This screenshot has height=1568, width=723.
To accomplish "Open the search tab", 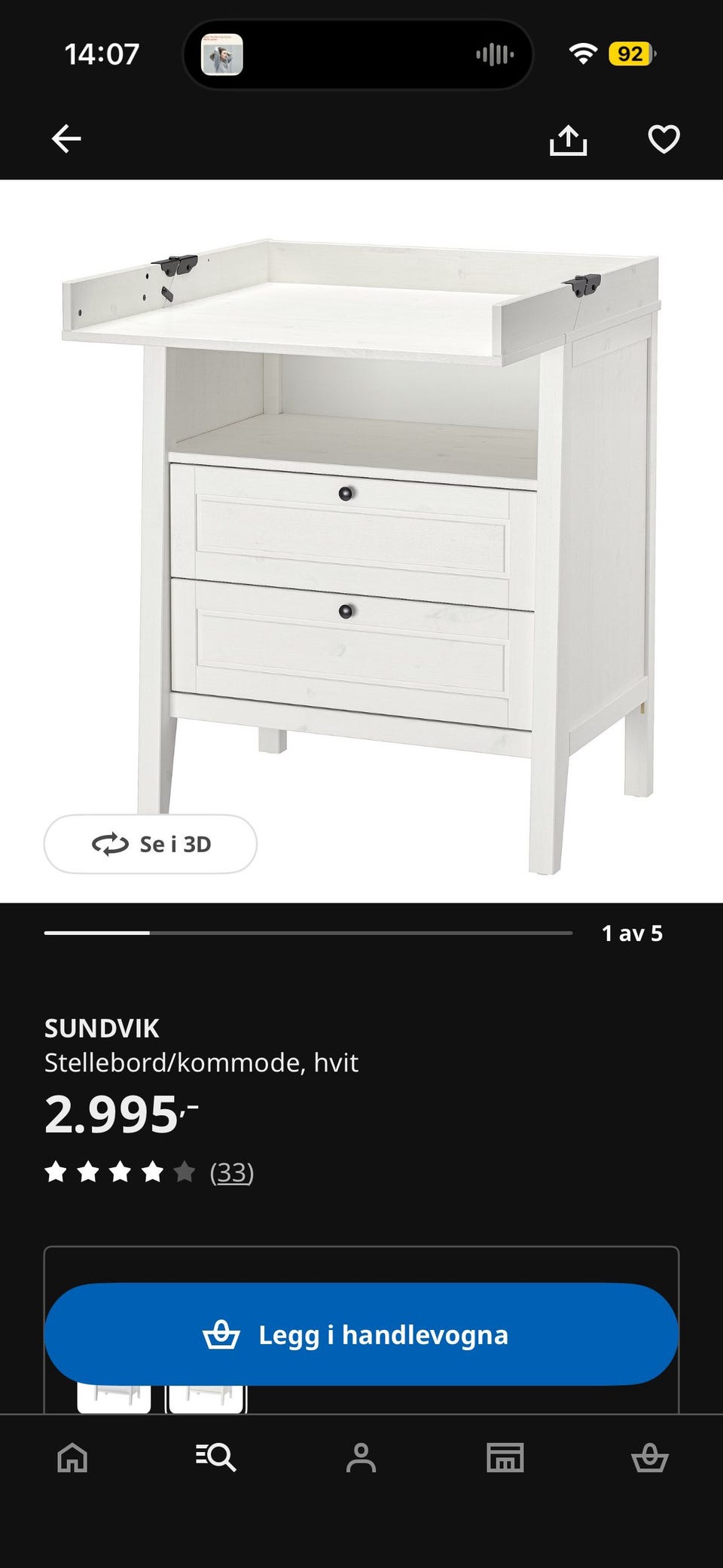I will tap(216, 1458).
